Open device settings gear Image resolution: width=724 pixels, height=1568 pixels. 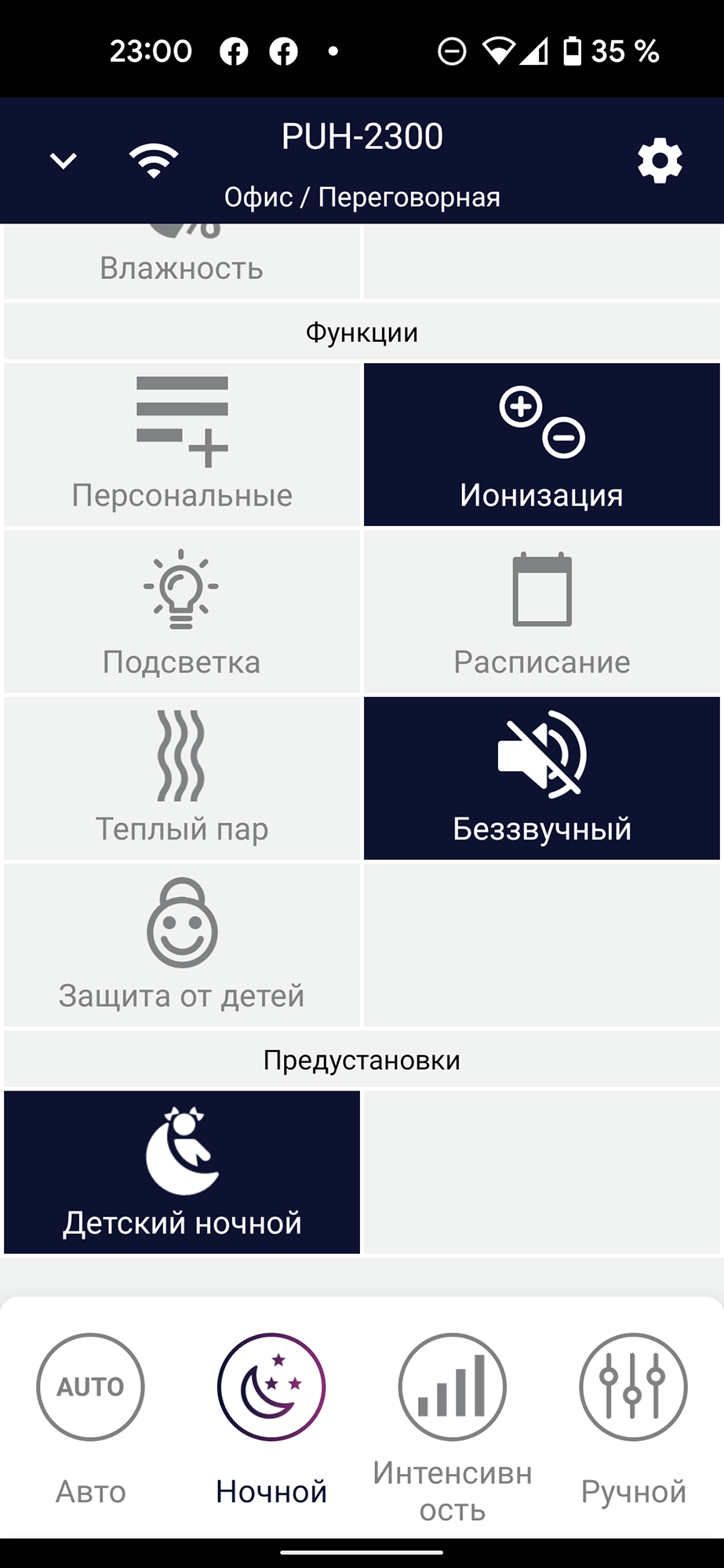660,162
